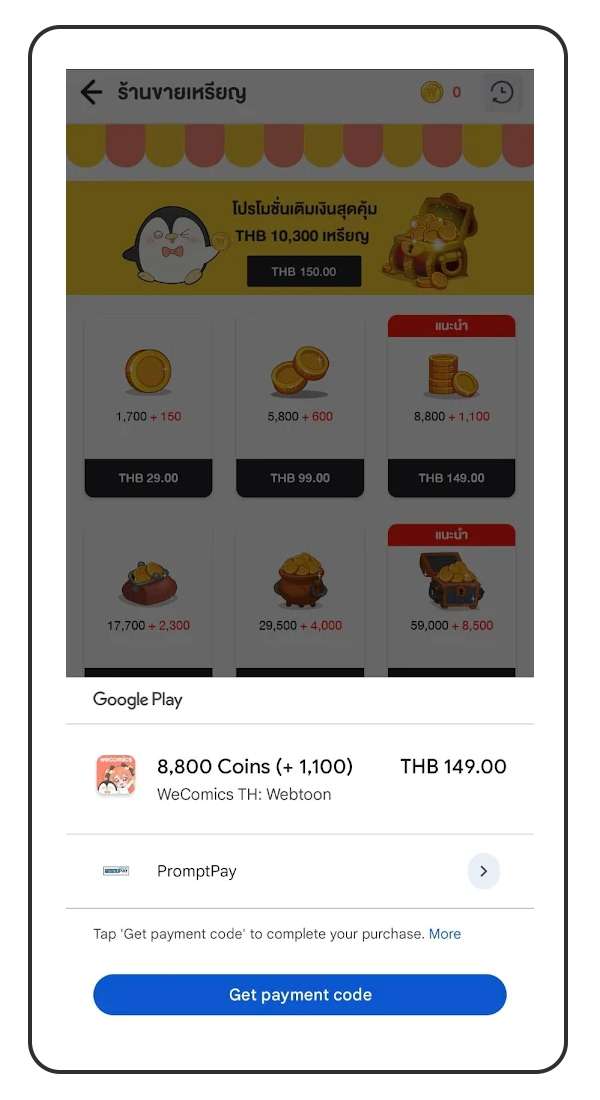
Task: Tap the Get payment code button
Action: [x=300, y=995]
